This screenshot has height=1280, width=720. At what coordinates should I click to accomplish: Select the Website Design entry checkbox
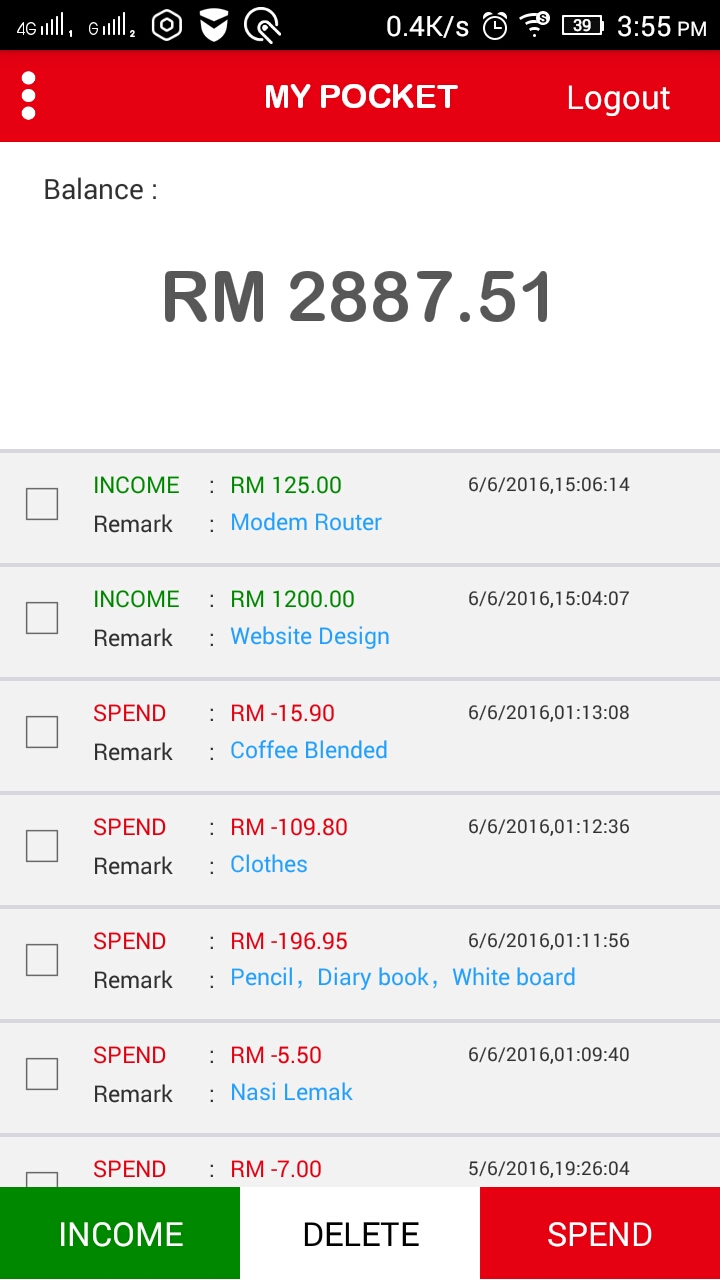click(42, 618)
